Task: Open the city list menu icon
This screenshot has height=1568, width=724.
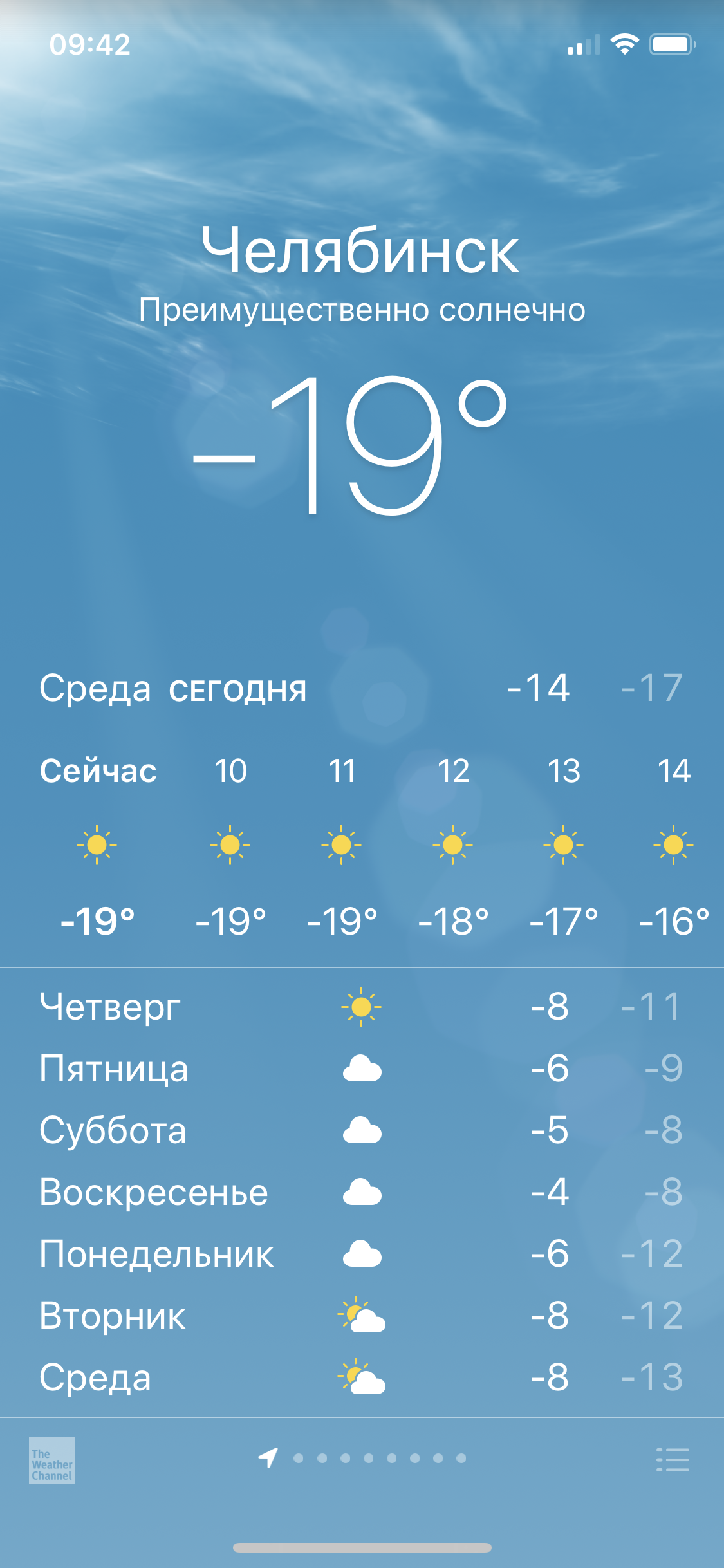Action: (673, 1459)
